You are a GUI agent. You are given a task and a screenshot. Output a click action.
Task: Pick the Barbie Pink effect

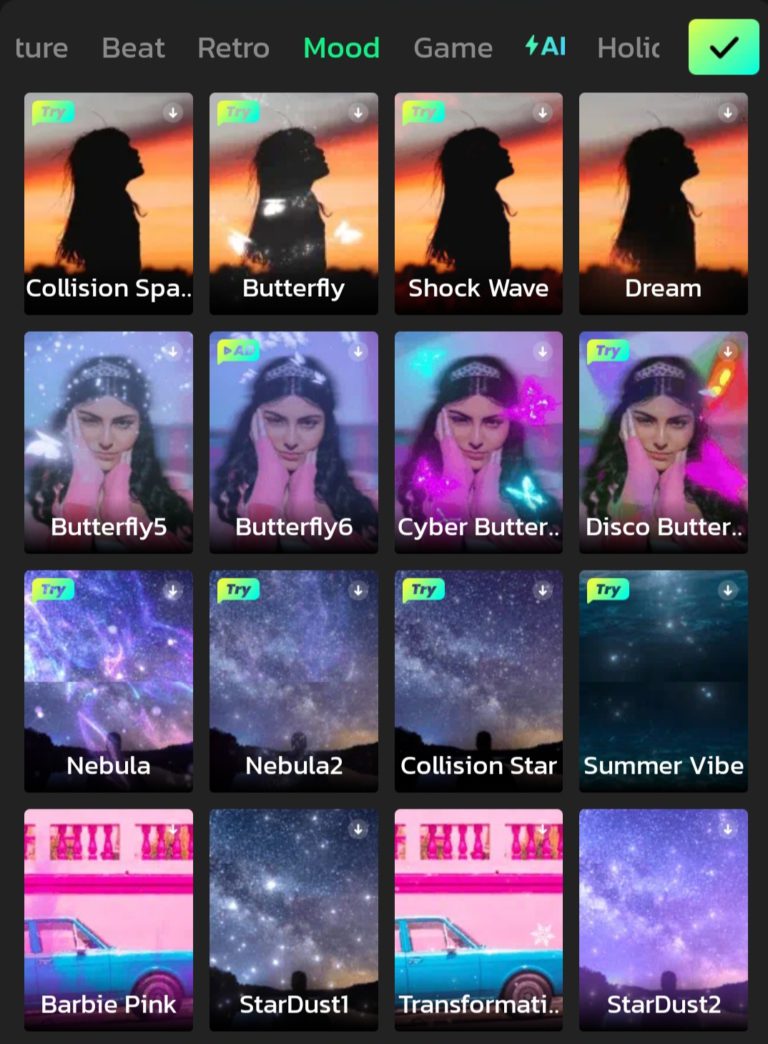(x=108, y=919)
